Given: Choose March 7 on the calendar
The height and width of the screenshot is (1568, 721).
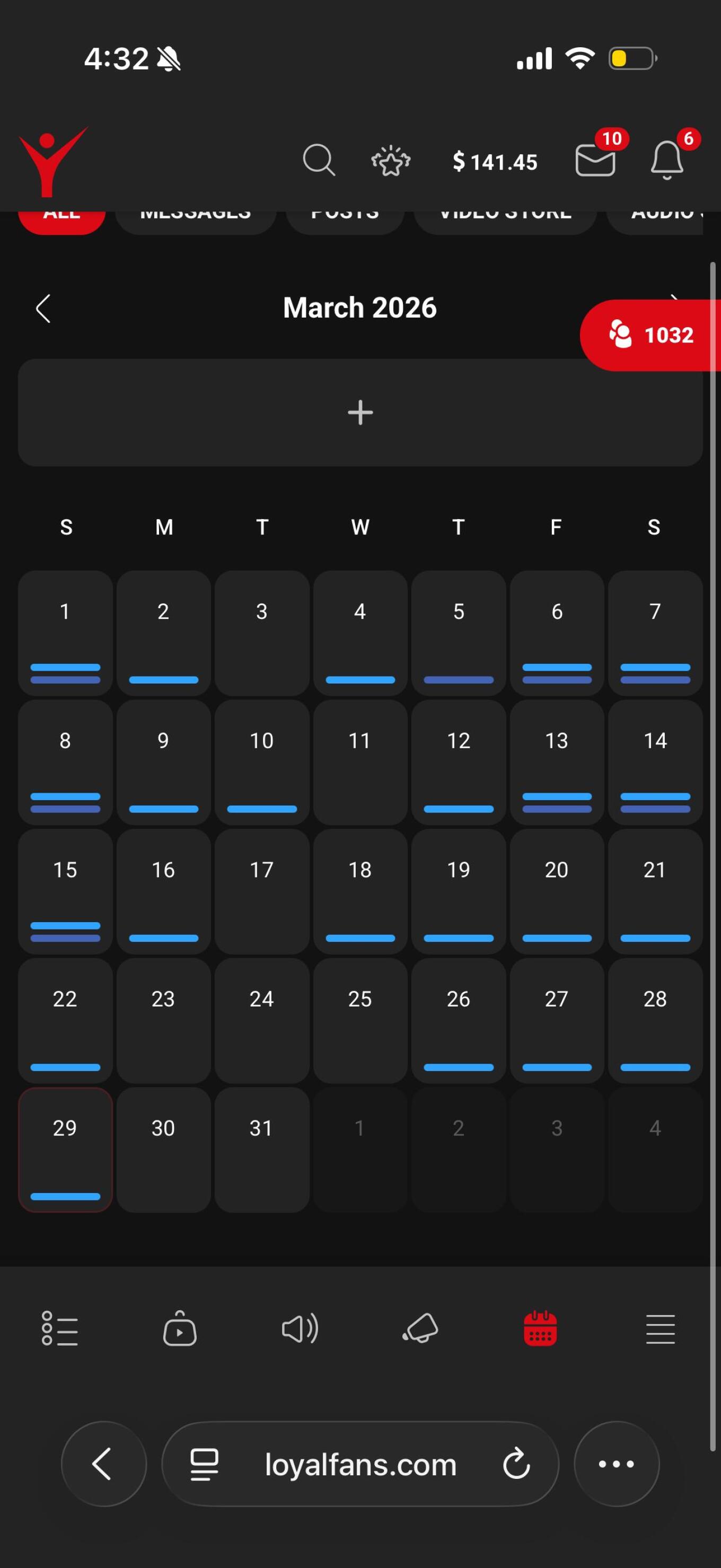Looking at the screenshot, I should click(x=655, y=633).
